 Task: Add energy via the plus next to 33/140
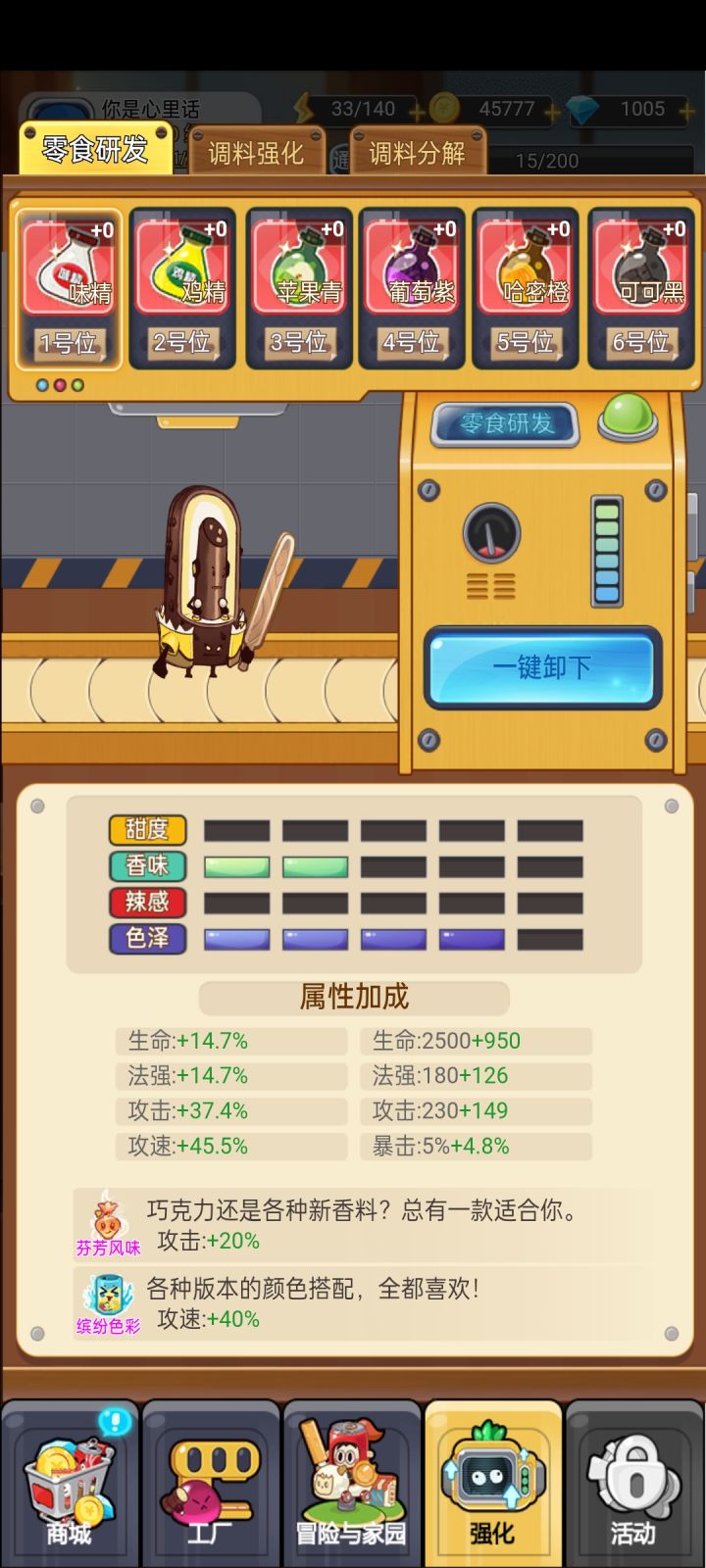pos(417,111)
